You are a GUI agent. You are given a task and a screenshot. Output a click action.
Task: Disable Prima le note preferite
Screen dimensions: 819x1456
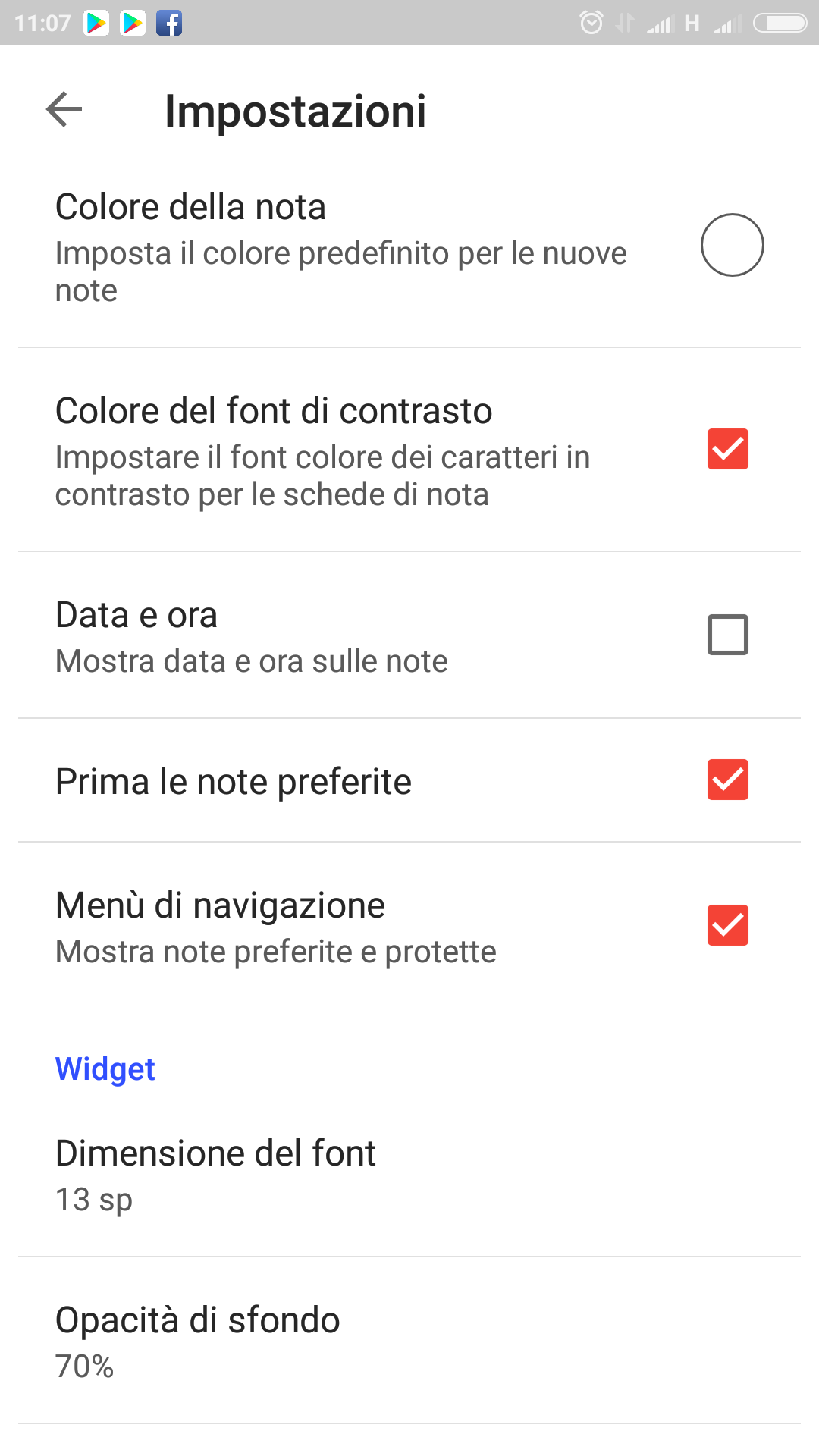[728, 780]
